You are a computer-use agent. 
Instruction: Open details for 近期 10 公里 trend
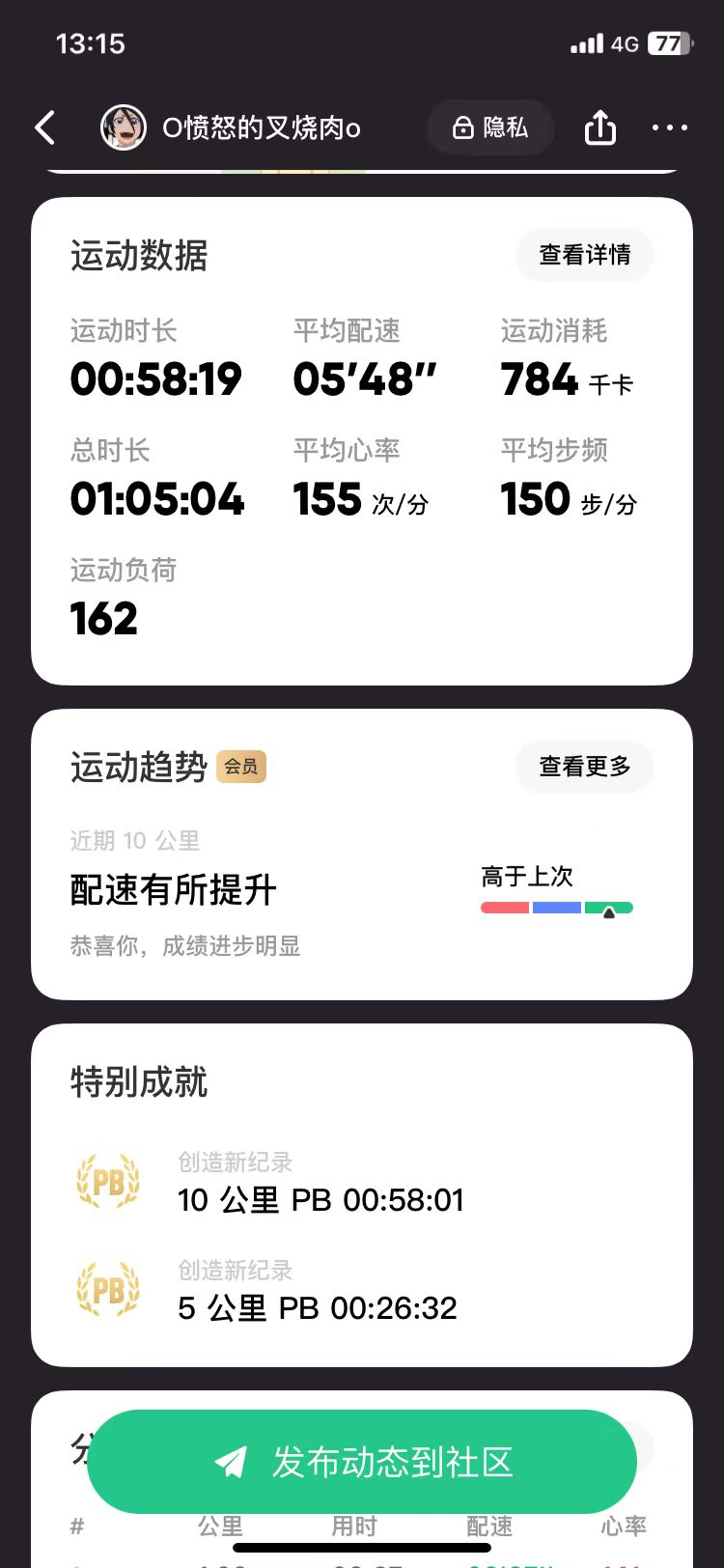pos(135,840)
